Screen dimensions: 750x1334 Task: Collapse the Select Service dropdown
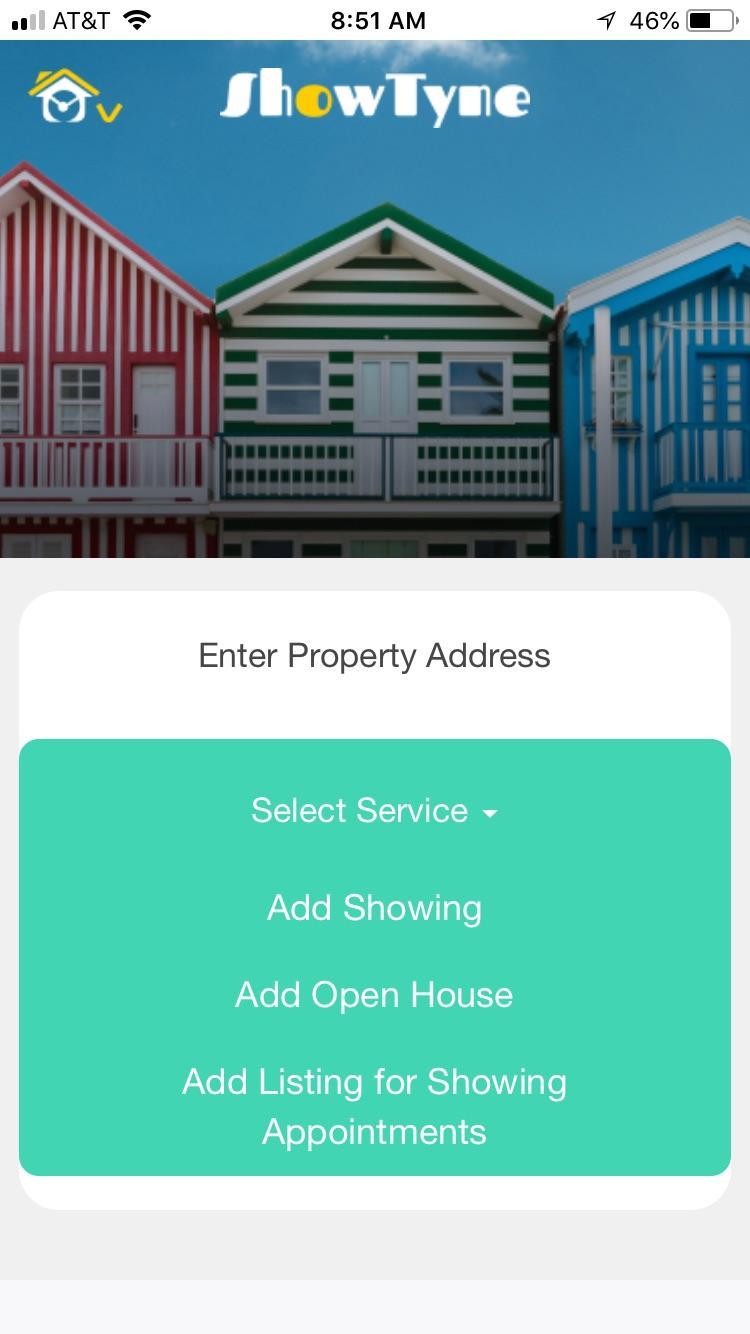(x=374, y=811)
